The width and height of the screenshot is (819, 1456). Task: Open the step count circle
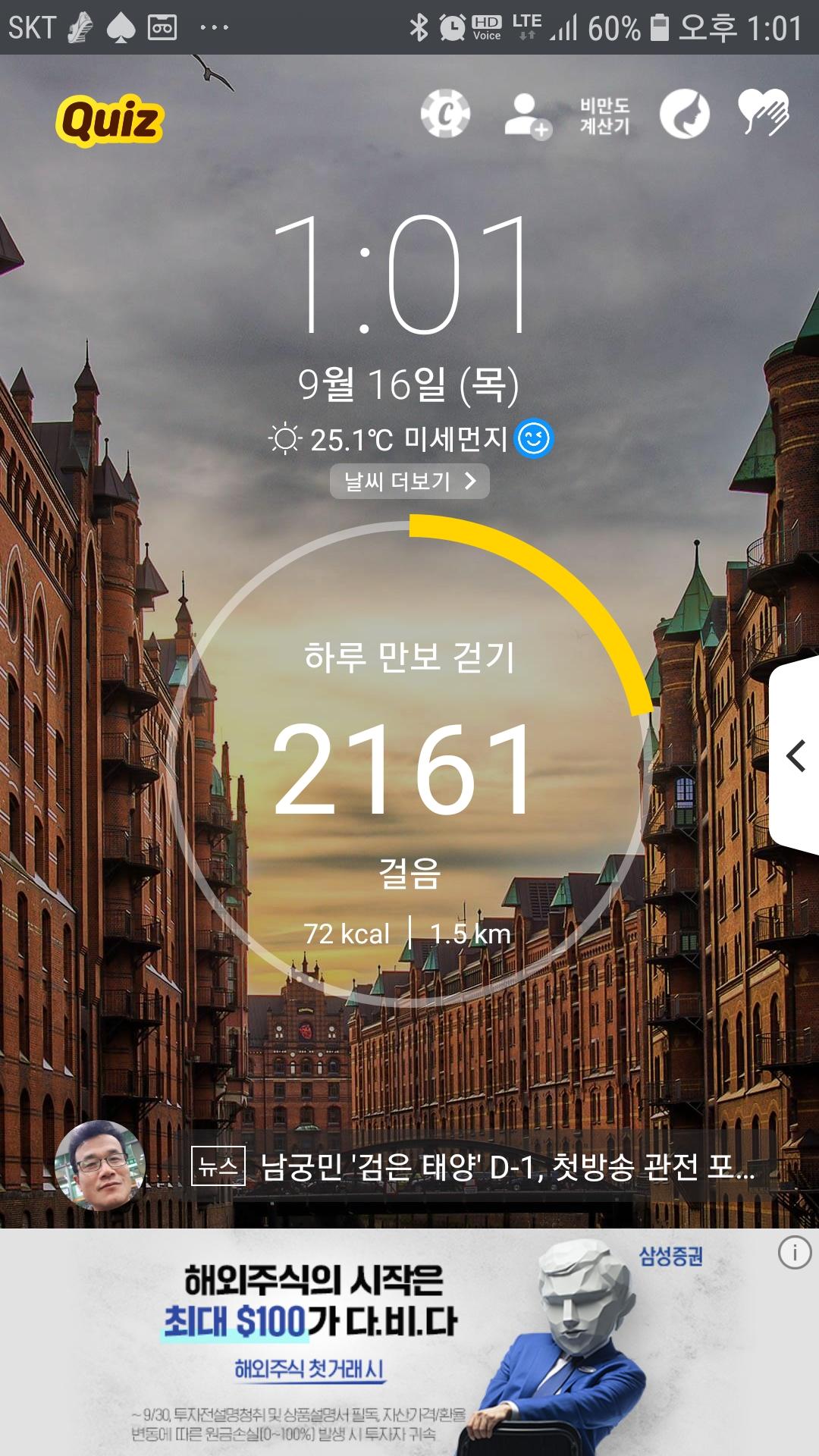pyautogui.click(x=409, y=766)
